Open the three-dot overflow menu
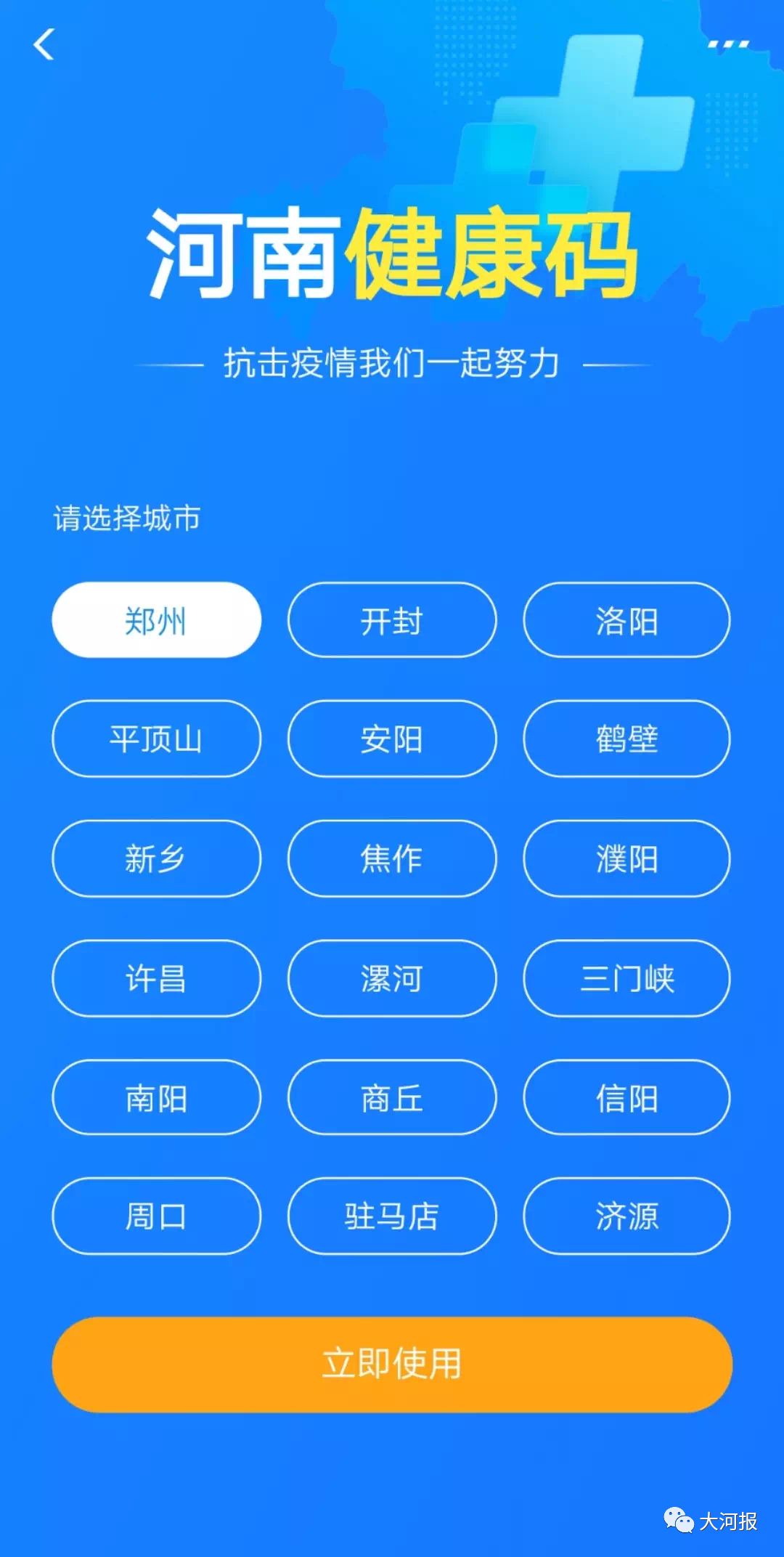Image resolution: width=784 pixels, height=1557 pixels. point(728,45)
